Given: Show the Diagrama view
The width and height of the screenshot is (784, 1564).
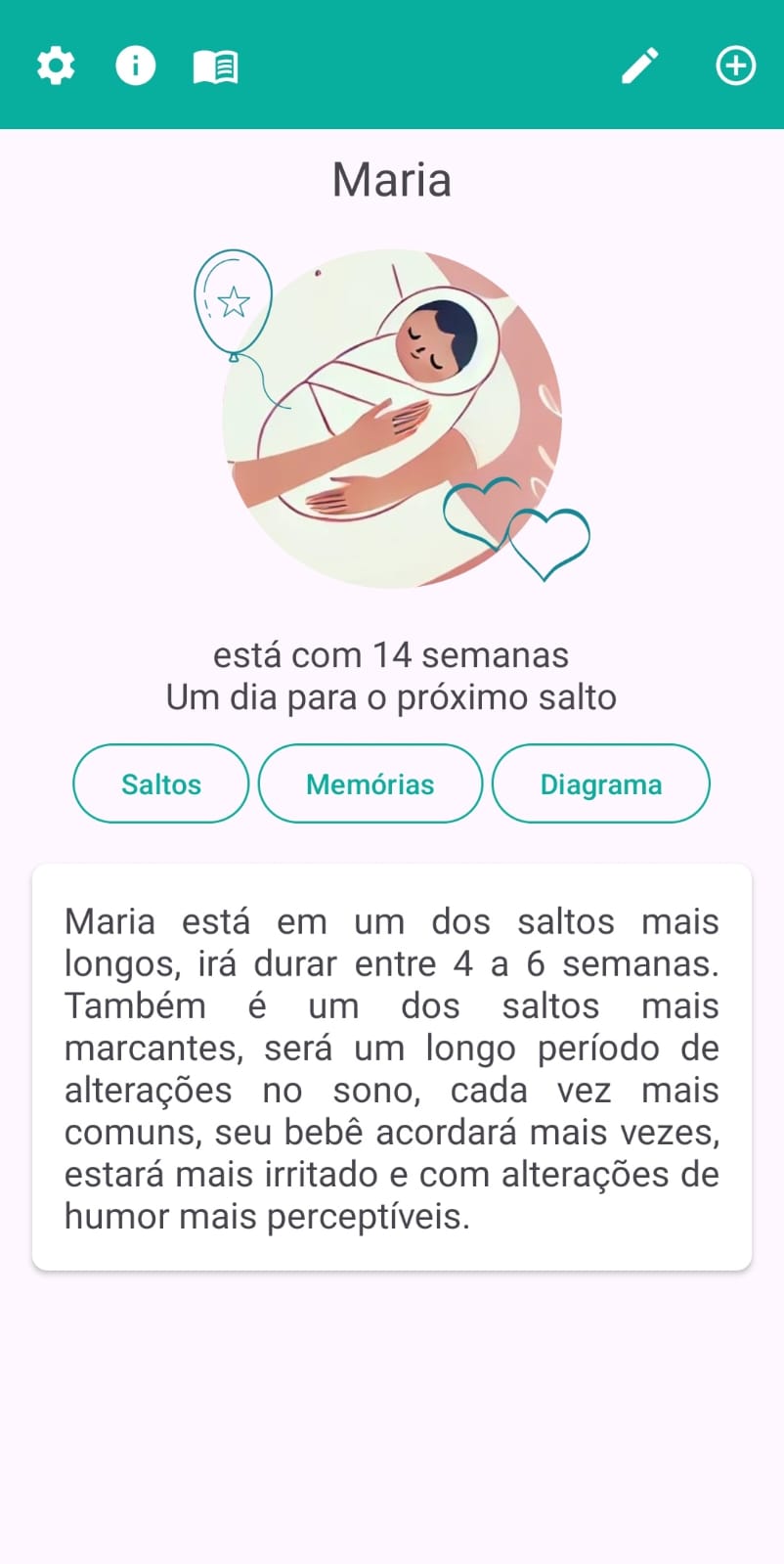Looking at the screenshot, I should pyautogui.click(x=600, y=784).
